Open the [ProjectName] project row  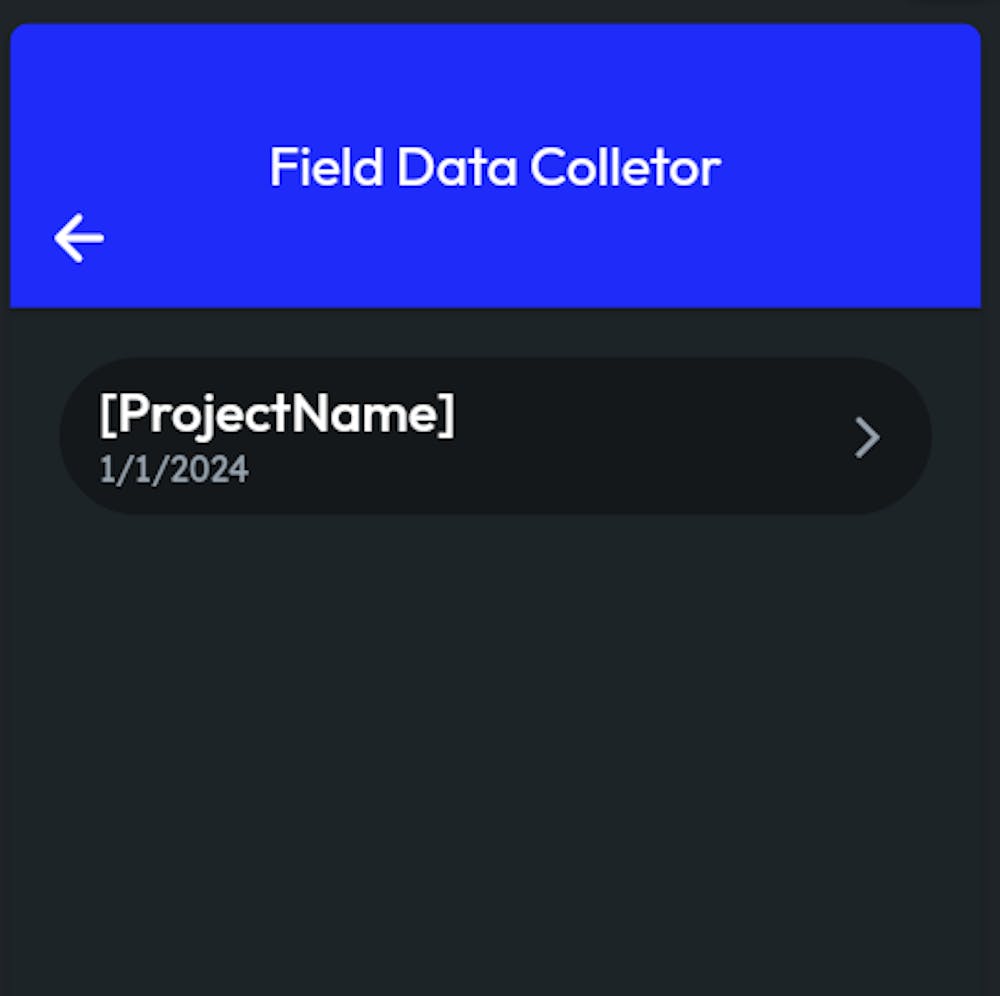[495, 437]
